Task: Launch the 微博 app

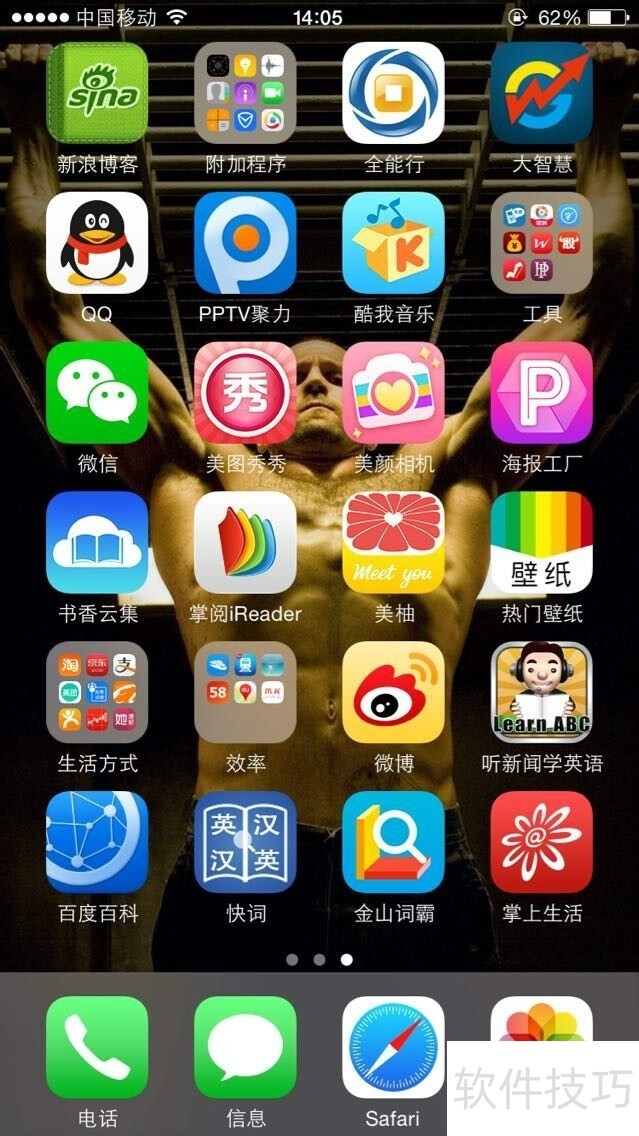Action: 393,693
